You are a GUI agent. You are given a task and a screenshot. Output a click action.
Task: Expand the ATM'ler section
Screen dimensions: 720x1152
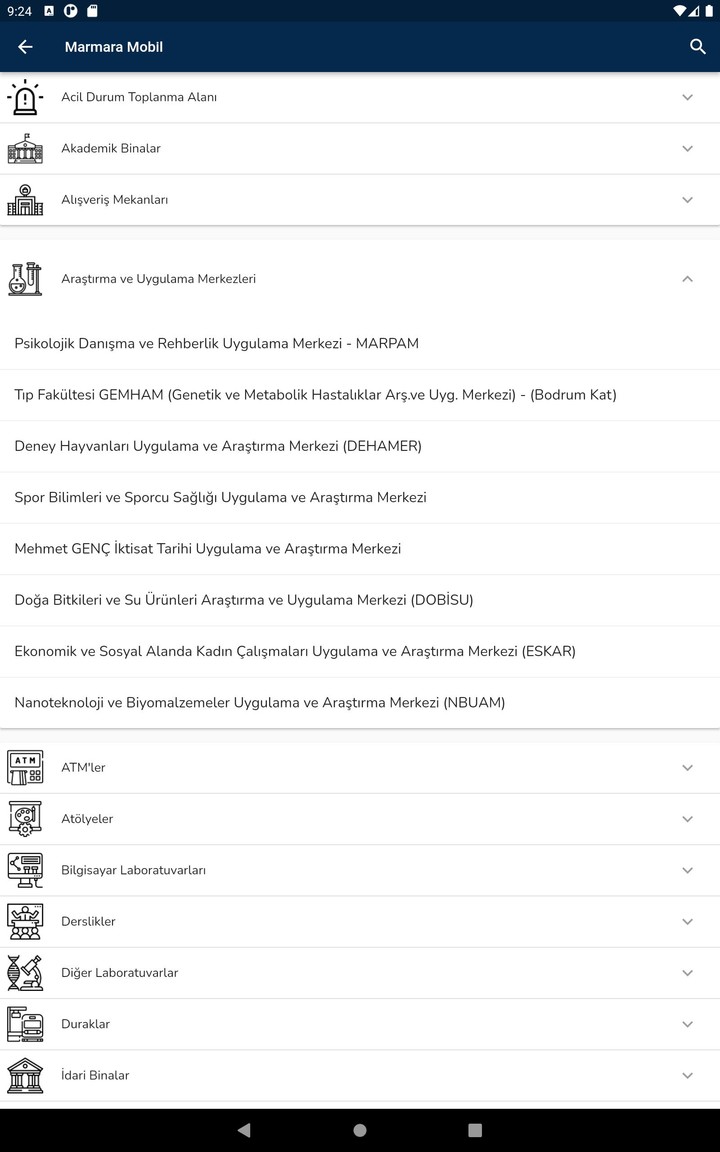(687, 767)
